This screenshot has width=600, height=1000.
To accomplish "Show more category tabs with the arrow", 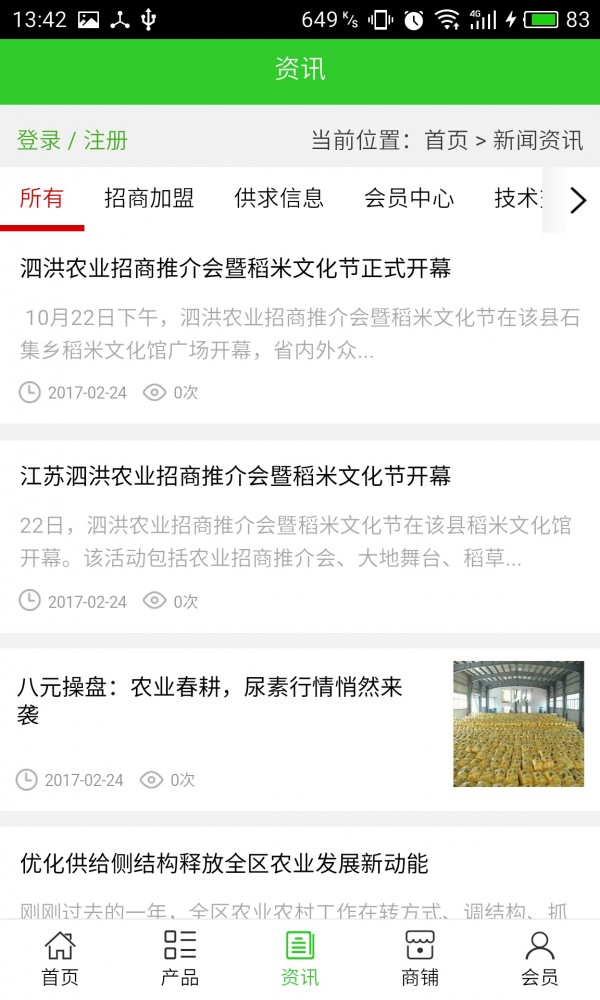I will tap(577, 200).
